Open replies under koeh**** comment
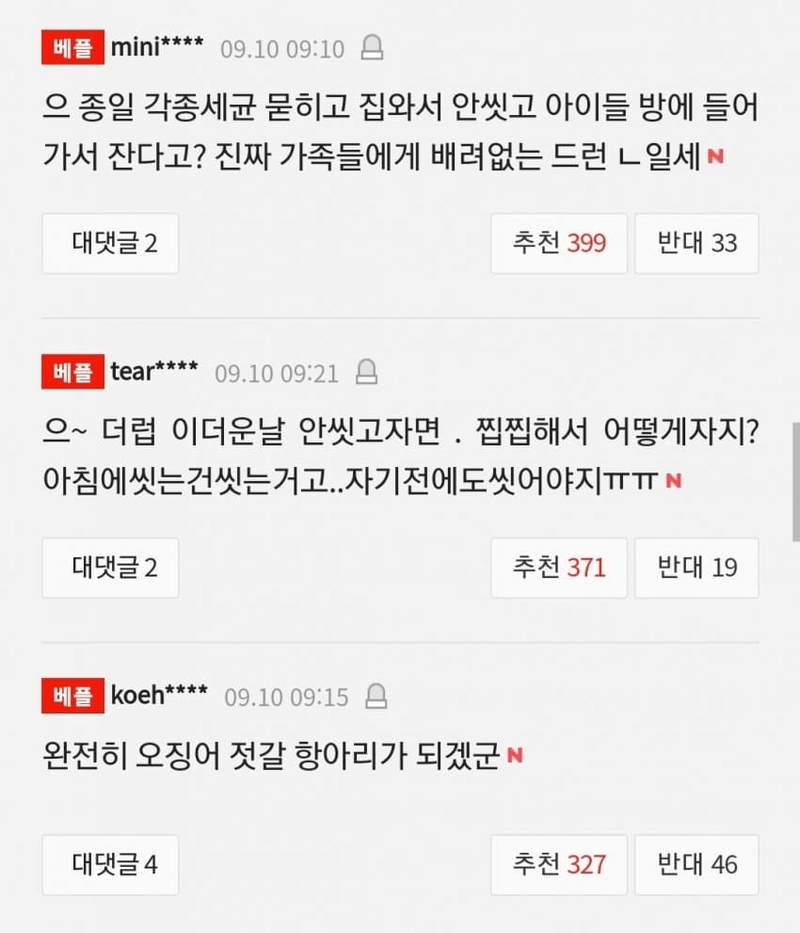Screen dimensions: 800x933 (110, 865)
